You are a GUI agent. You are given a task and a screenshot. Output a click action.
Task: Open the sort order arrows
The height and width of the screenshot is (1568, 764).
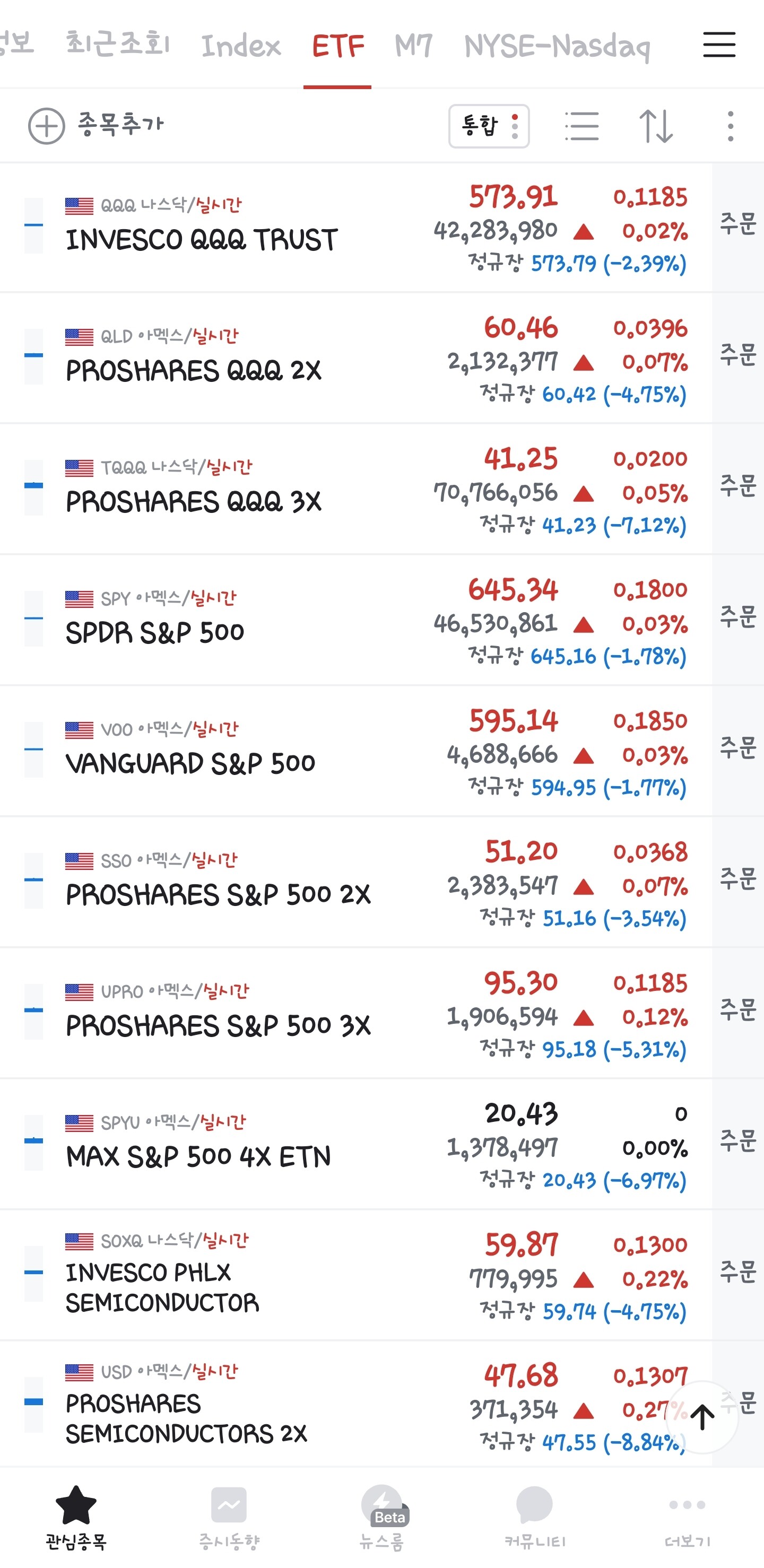[x=656, y=126]
